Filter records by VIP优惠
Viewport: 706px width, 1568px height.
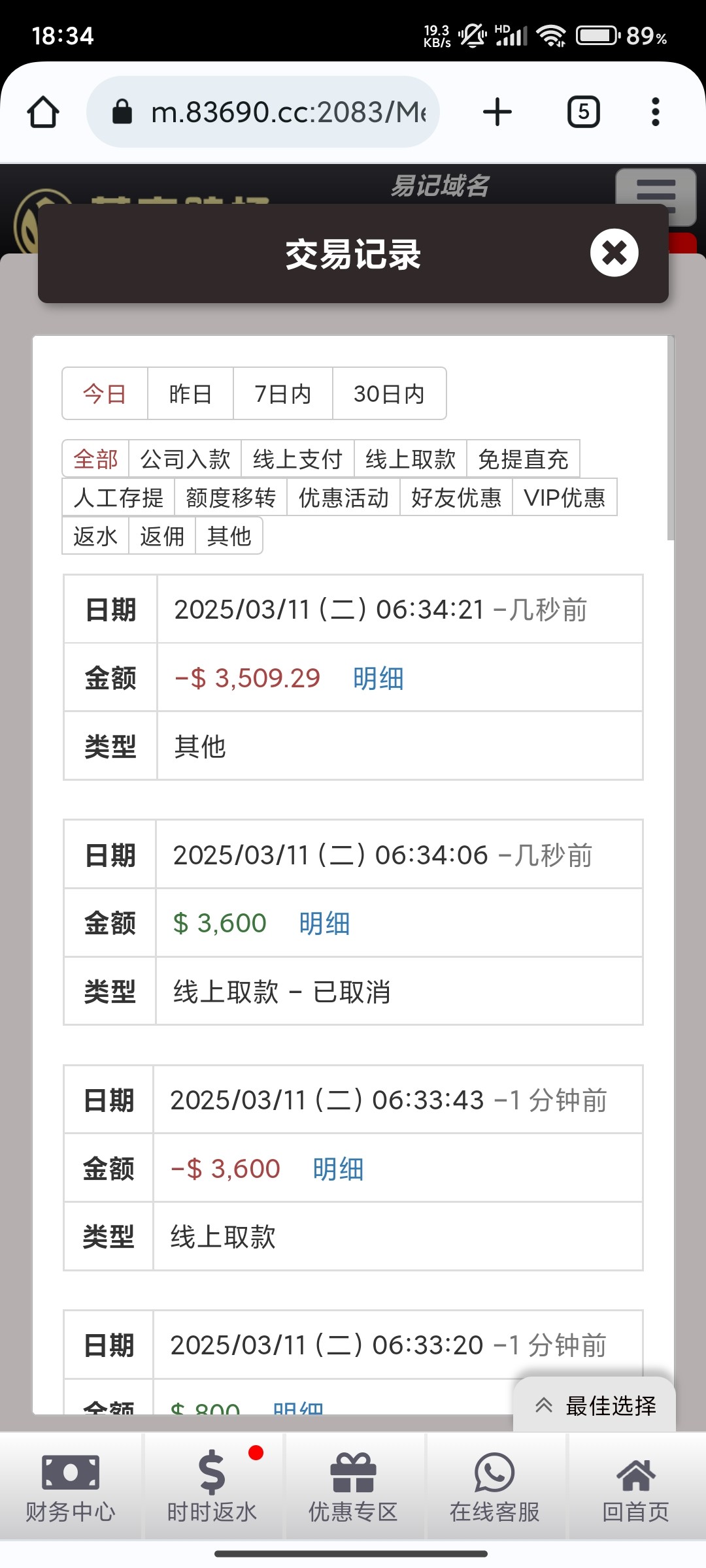click(x=564, y=498)
